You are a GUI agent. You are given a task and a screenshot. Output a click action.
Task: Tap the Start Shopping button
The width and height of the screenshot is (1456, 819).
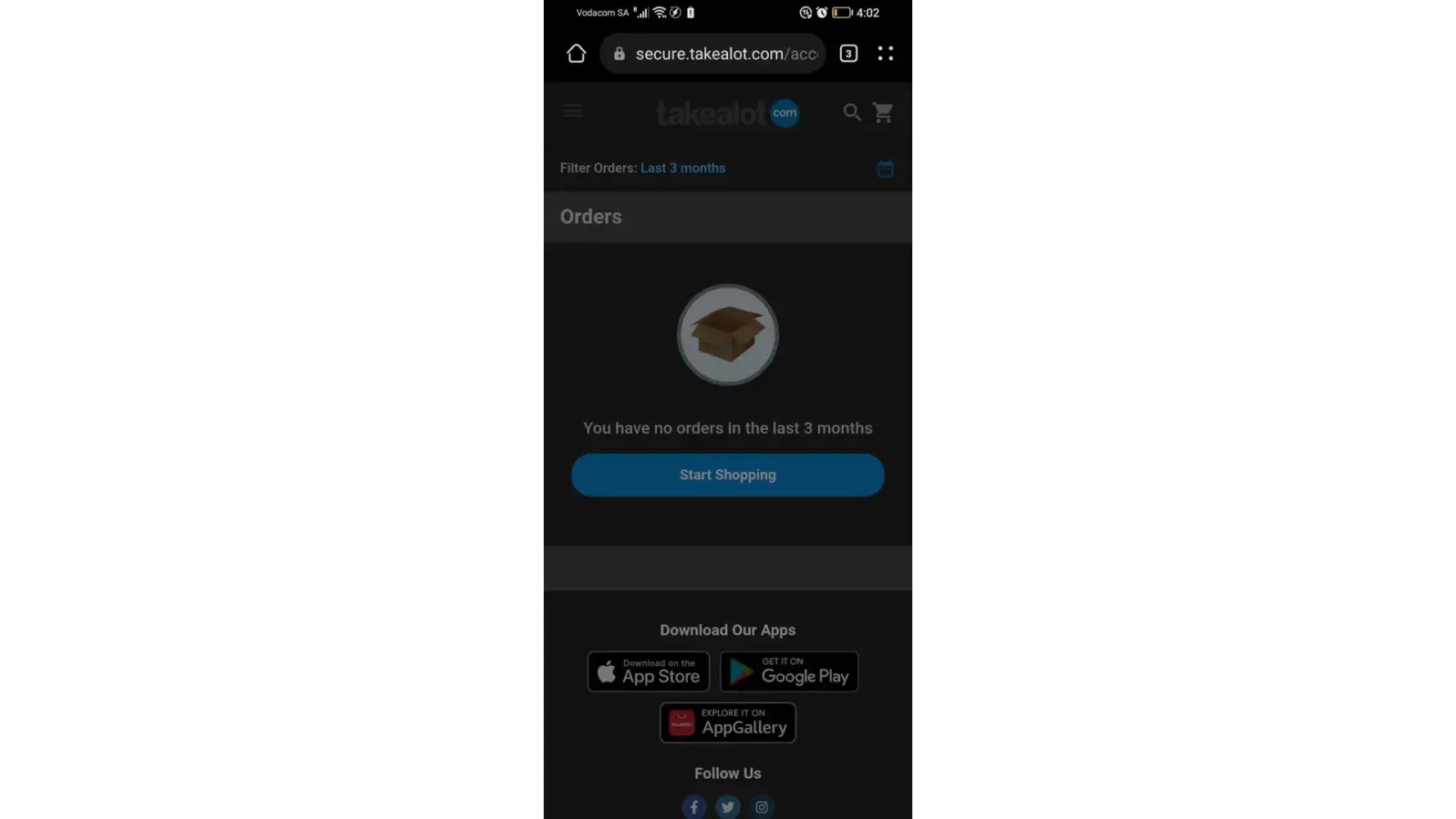click(x=727, y=475)
